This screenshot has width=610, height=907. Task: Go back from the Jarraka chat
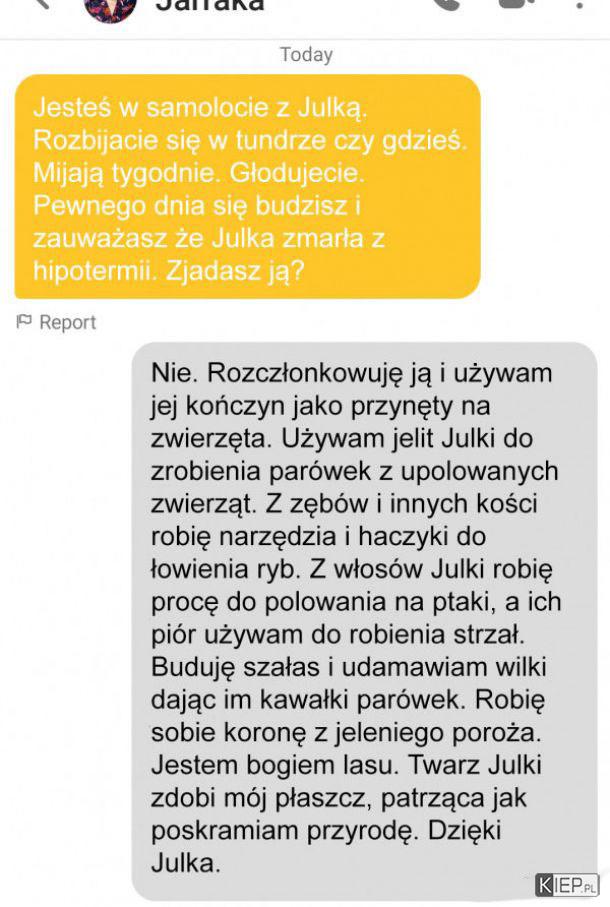[42, 4]
